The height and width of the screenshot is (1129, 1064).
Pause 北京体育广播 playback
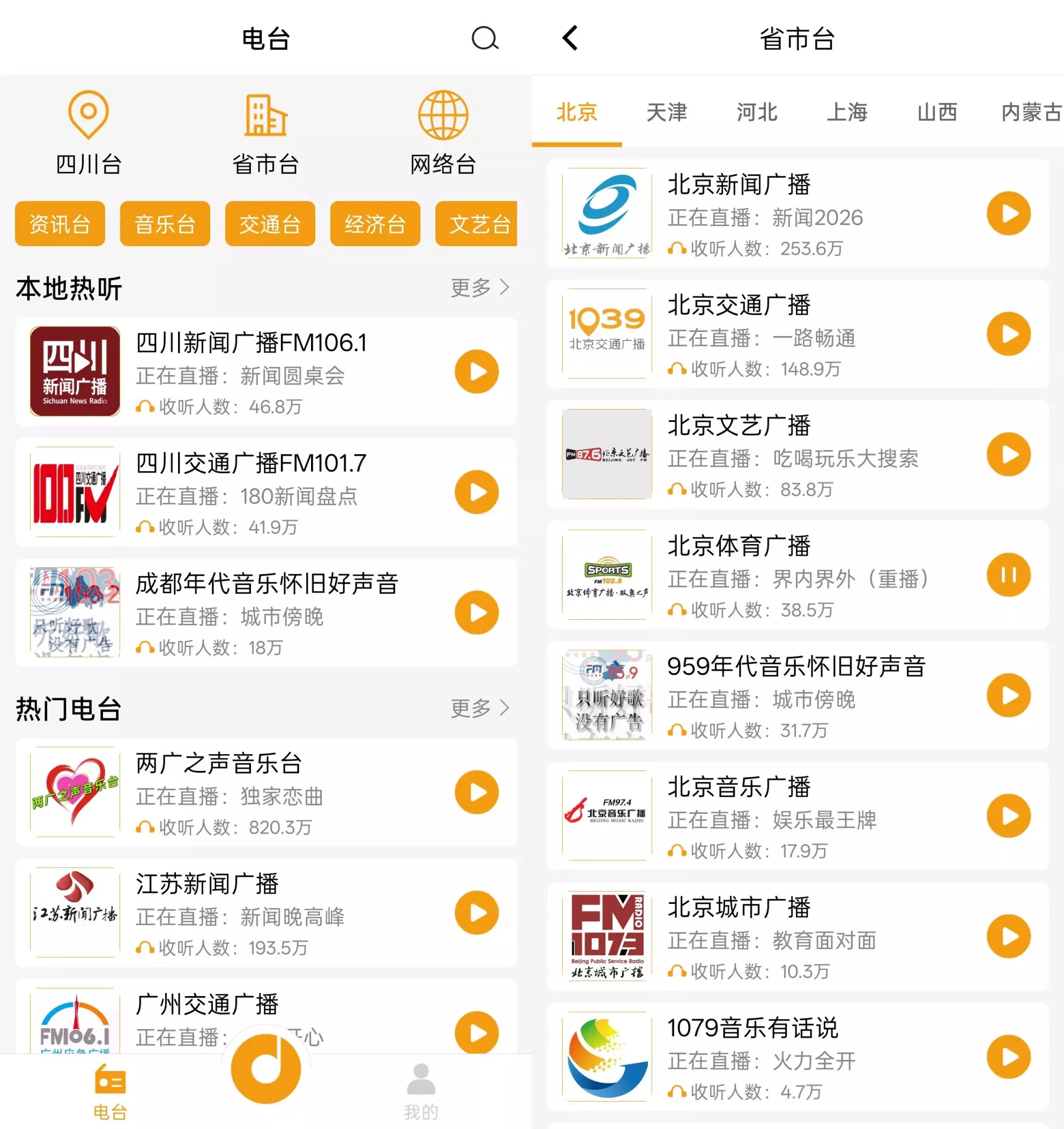1009,575
